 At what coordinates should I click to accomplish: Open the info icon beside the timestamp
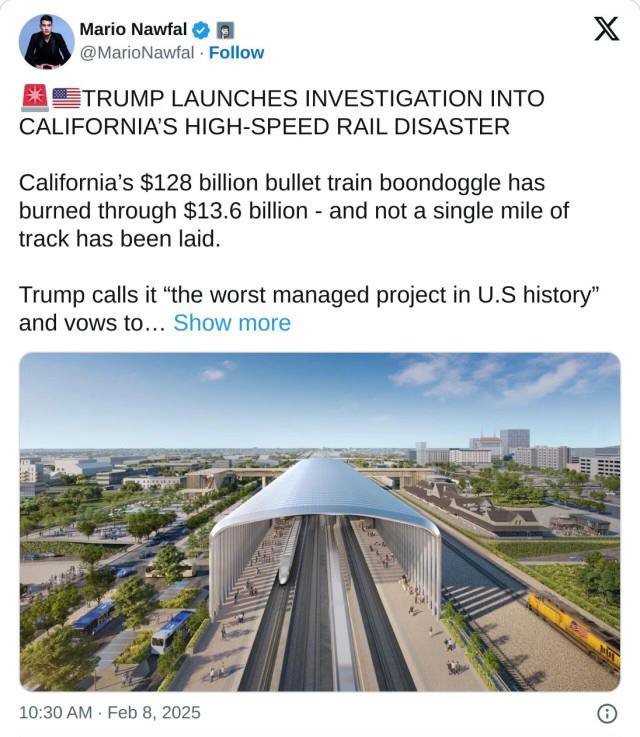pos(606,713)
